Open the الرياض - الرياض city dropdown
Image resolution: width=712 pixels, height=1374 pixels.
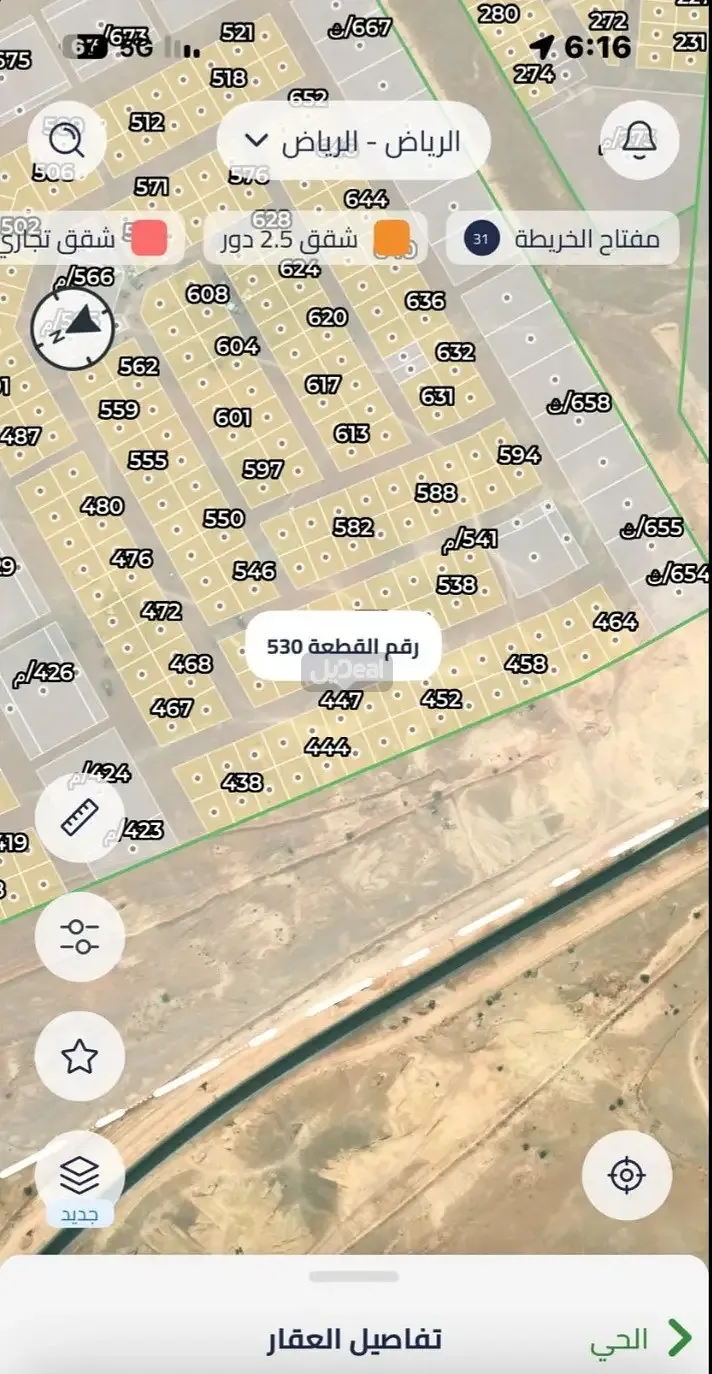[353, 141]
